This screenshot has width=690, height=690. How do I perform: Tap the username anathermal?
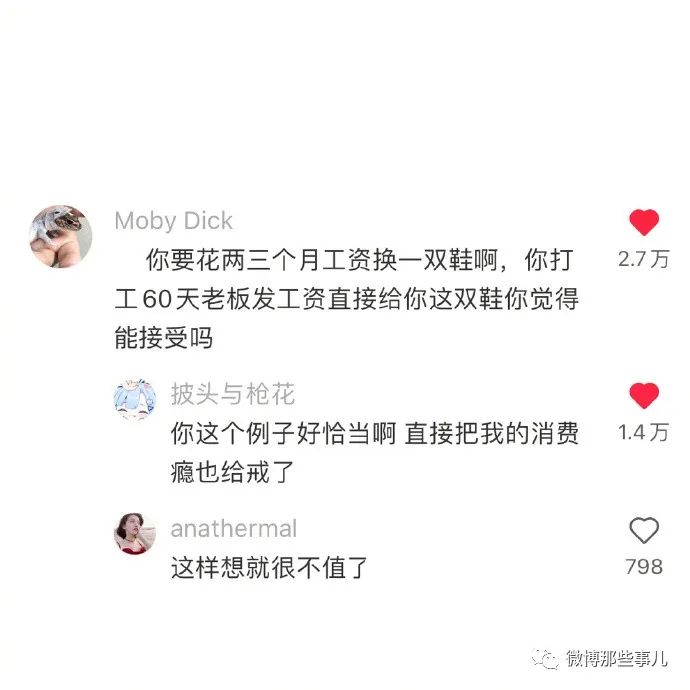tap(233, 528)
